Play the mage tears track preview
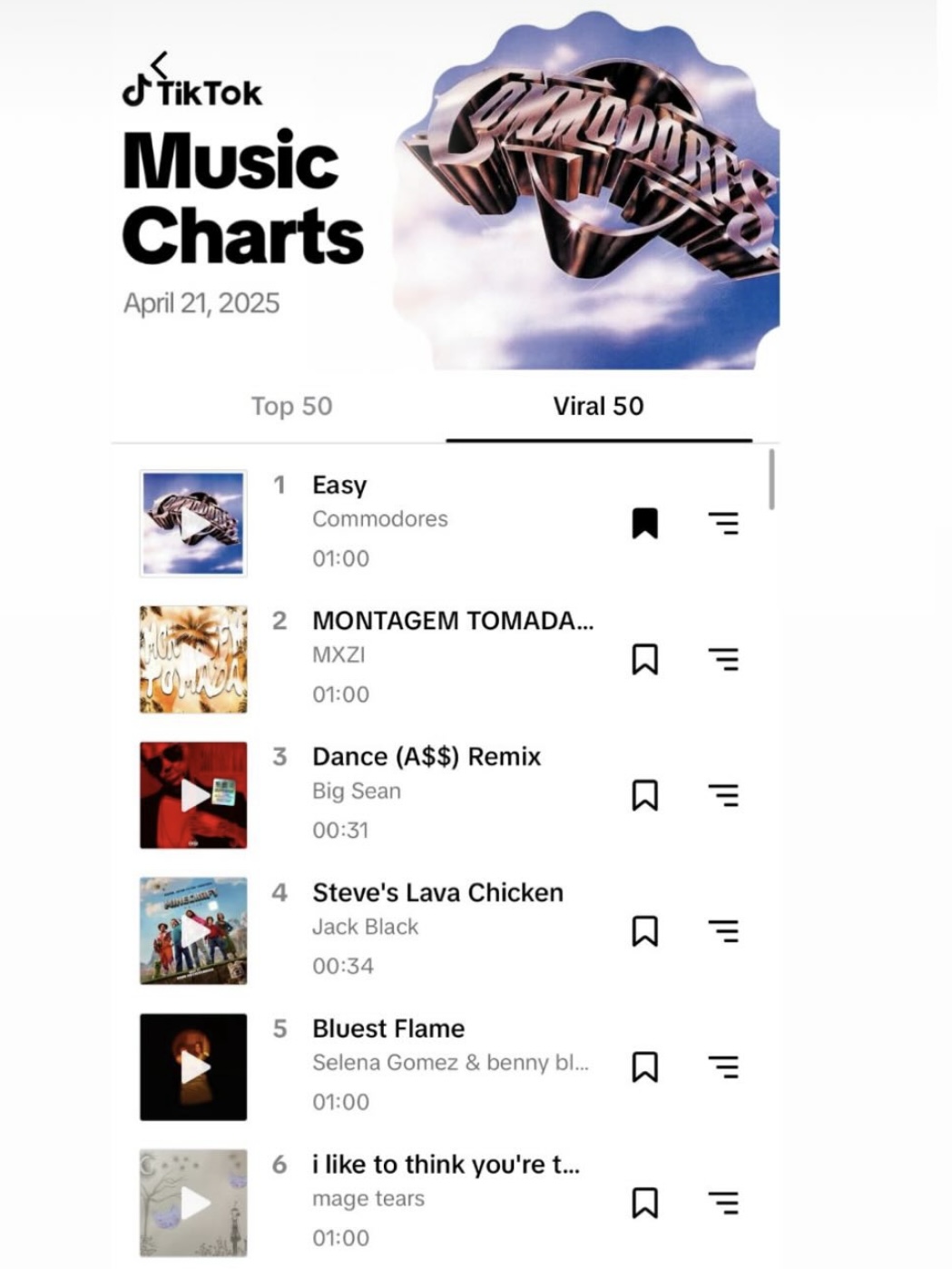952x1269 pixels. (x=193, y=1203)
